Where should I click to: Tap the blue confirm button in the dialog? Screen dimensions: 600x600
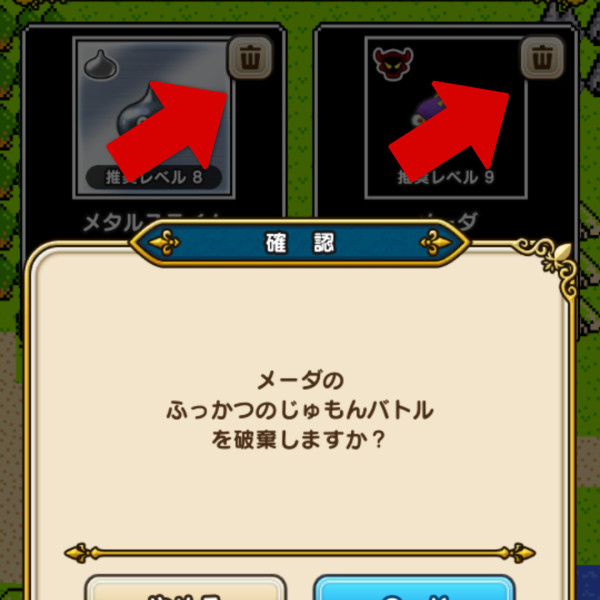[415, 588]
